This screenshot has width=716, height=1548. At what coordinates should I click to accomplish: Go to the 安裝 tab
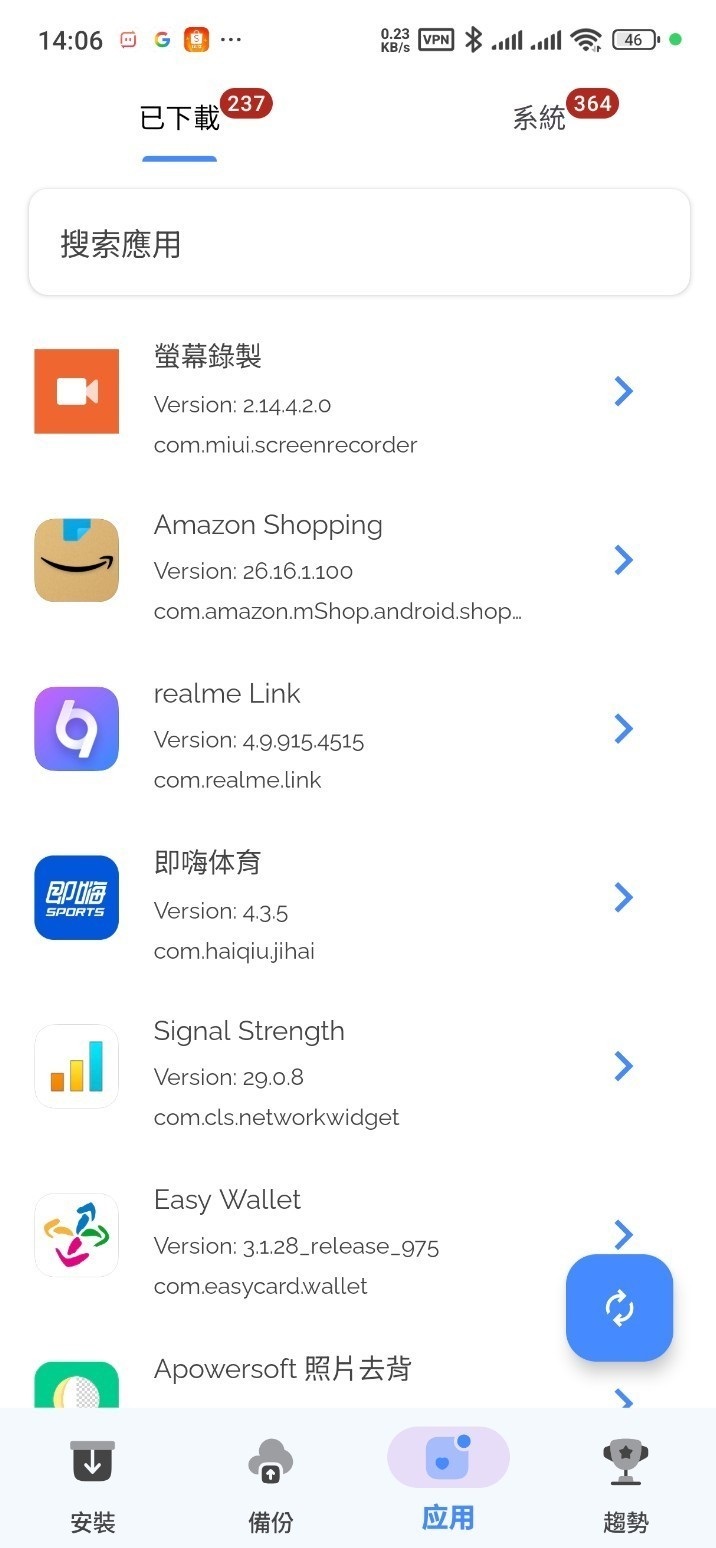[93, 1483]
